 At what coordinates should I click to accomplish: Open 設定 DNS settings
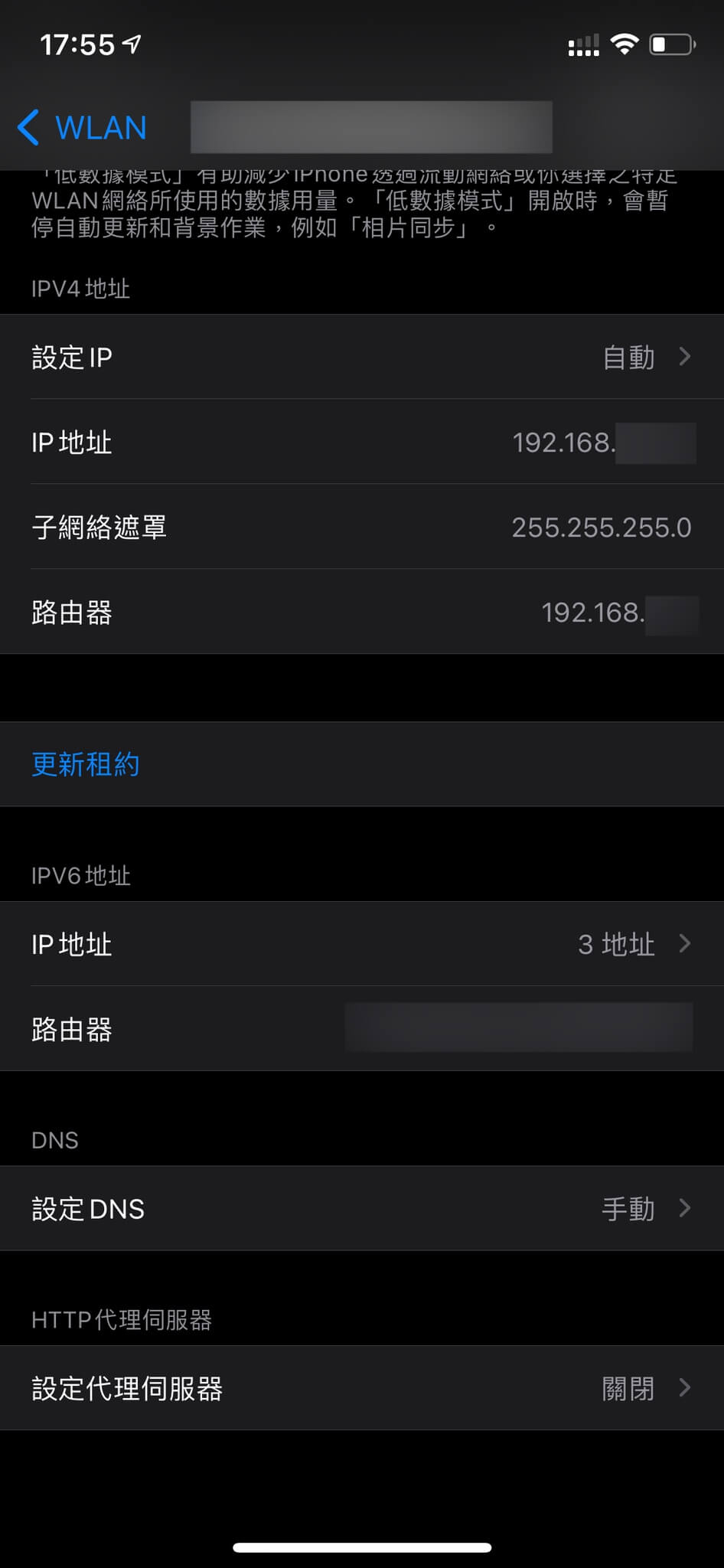tap(361, 1209)
